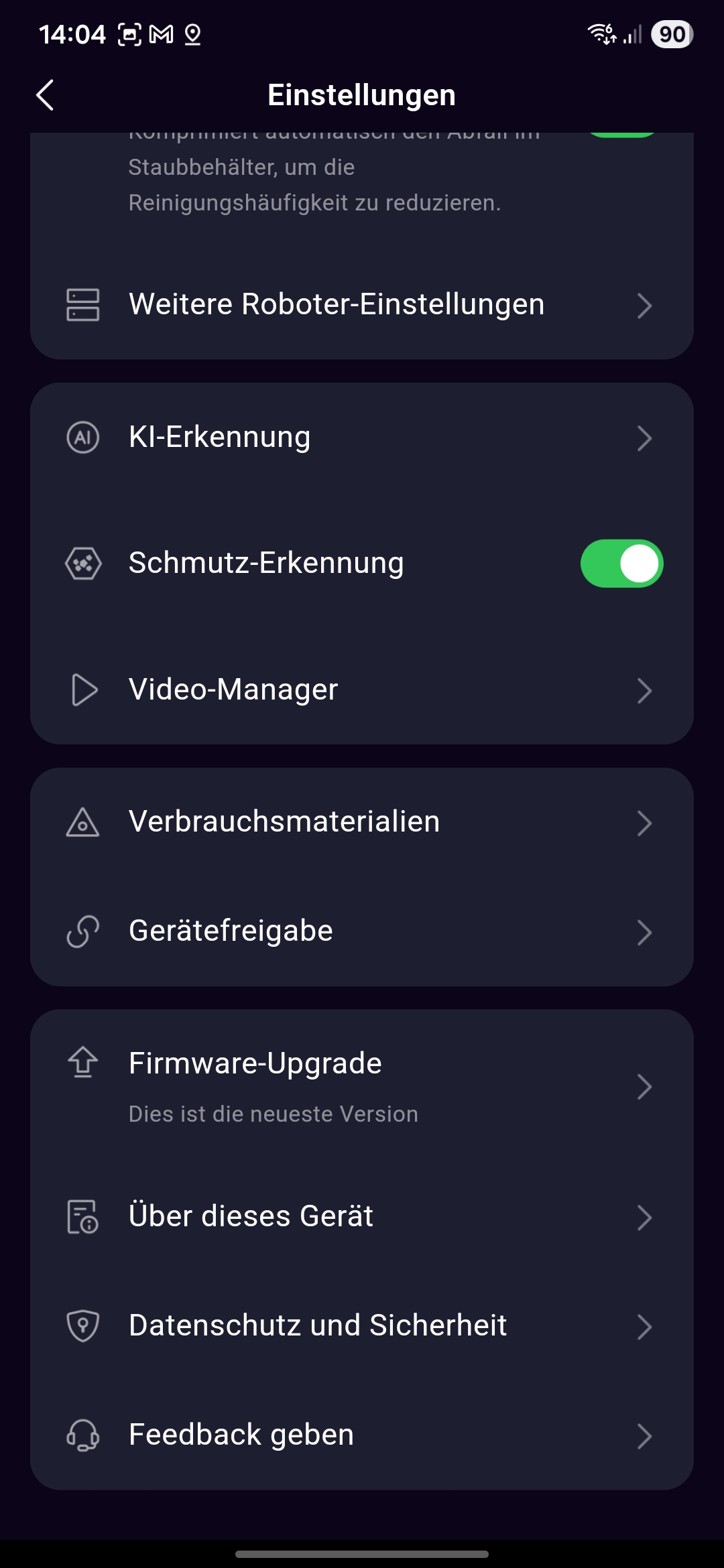Image resolution: width=724 pixels, height=1568 pixels.
Task: Check the Firmware-Upgrade row
Action: 362,1086
